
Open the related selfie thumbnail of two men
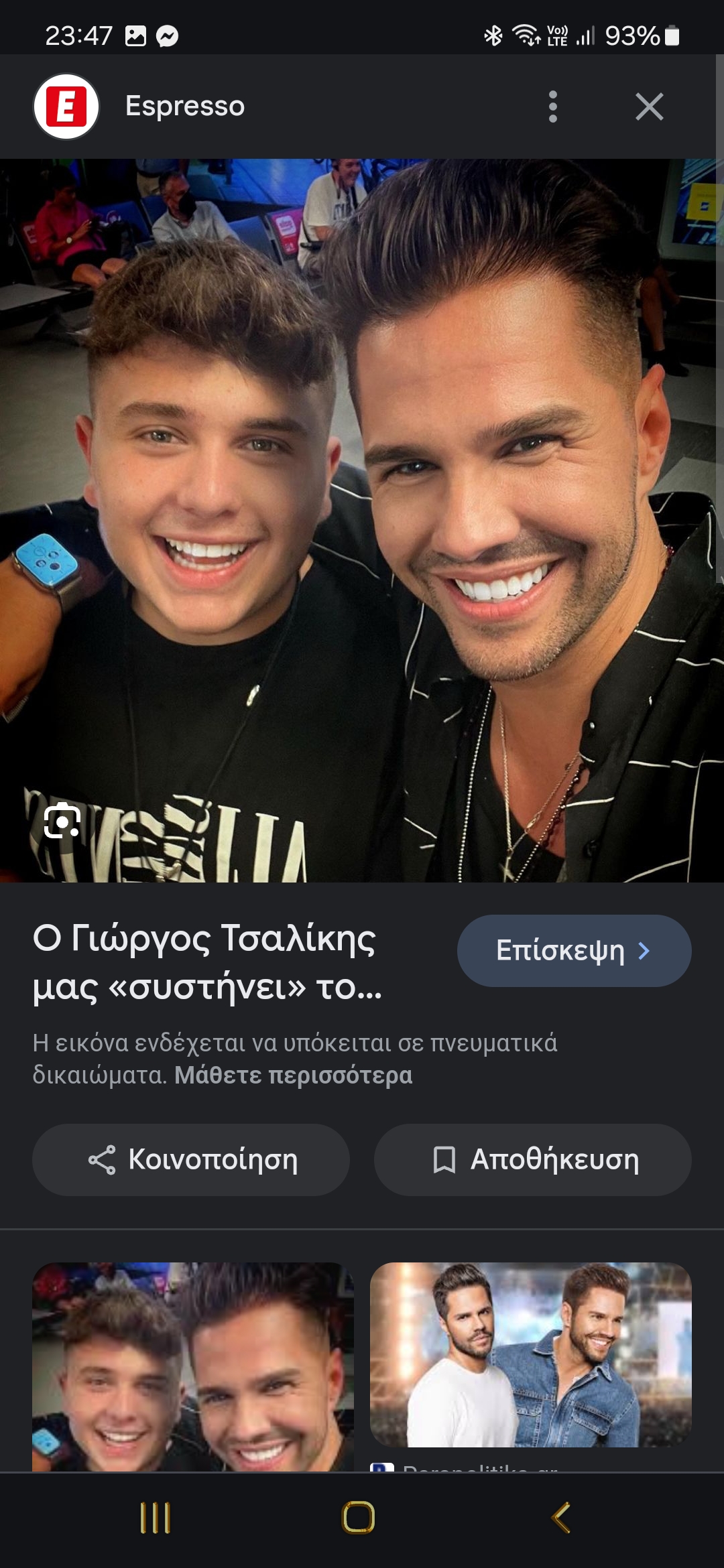193,1366
